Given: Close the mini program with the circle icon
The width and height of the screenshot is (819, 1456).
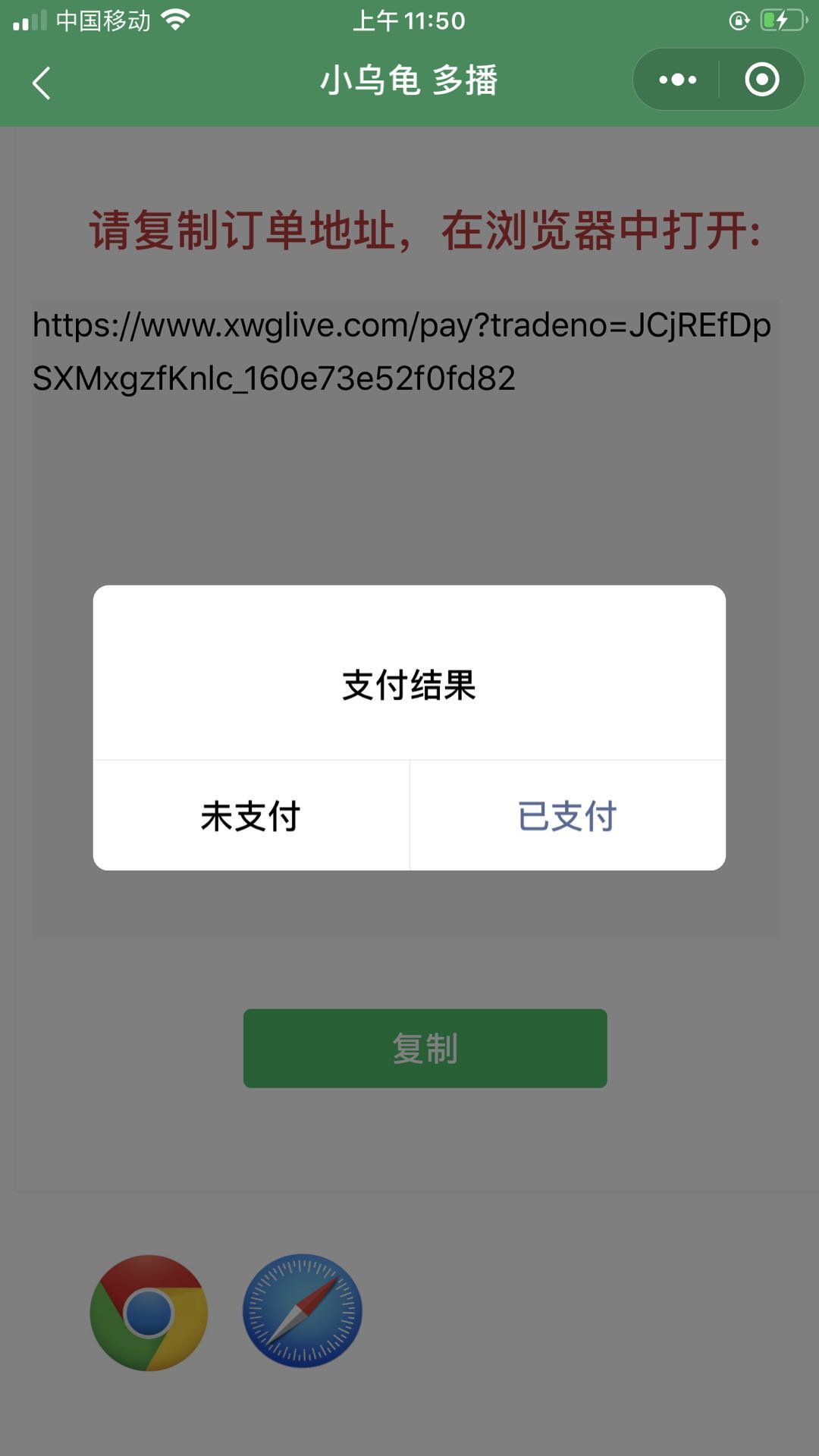Looking at the screenshot, I should point(762,80).
